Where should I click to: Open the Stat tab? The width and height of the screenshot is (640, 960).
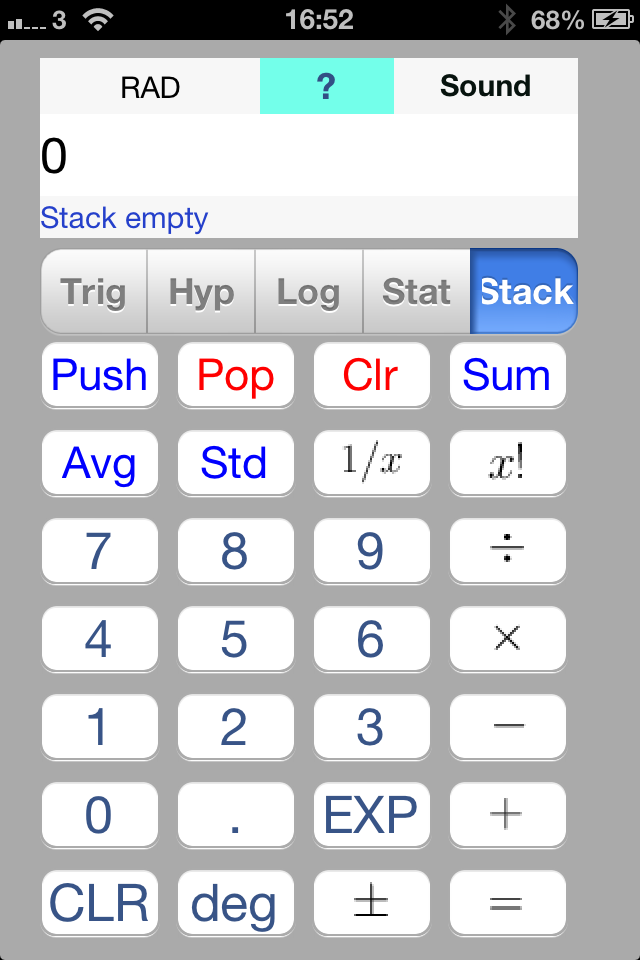click(x=416, y=292)
